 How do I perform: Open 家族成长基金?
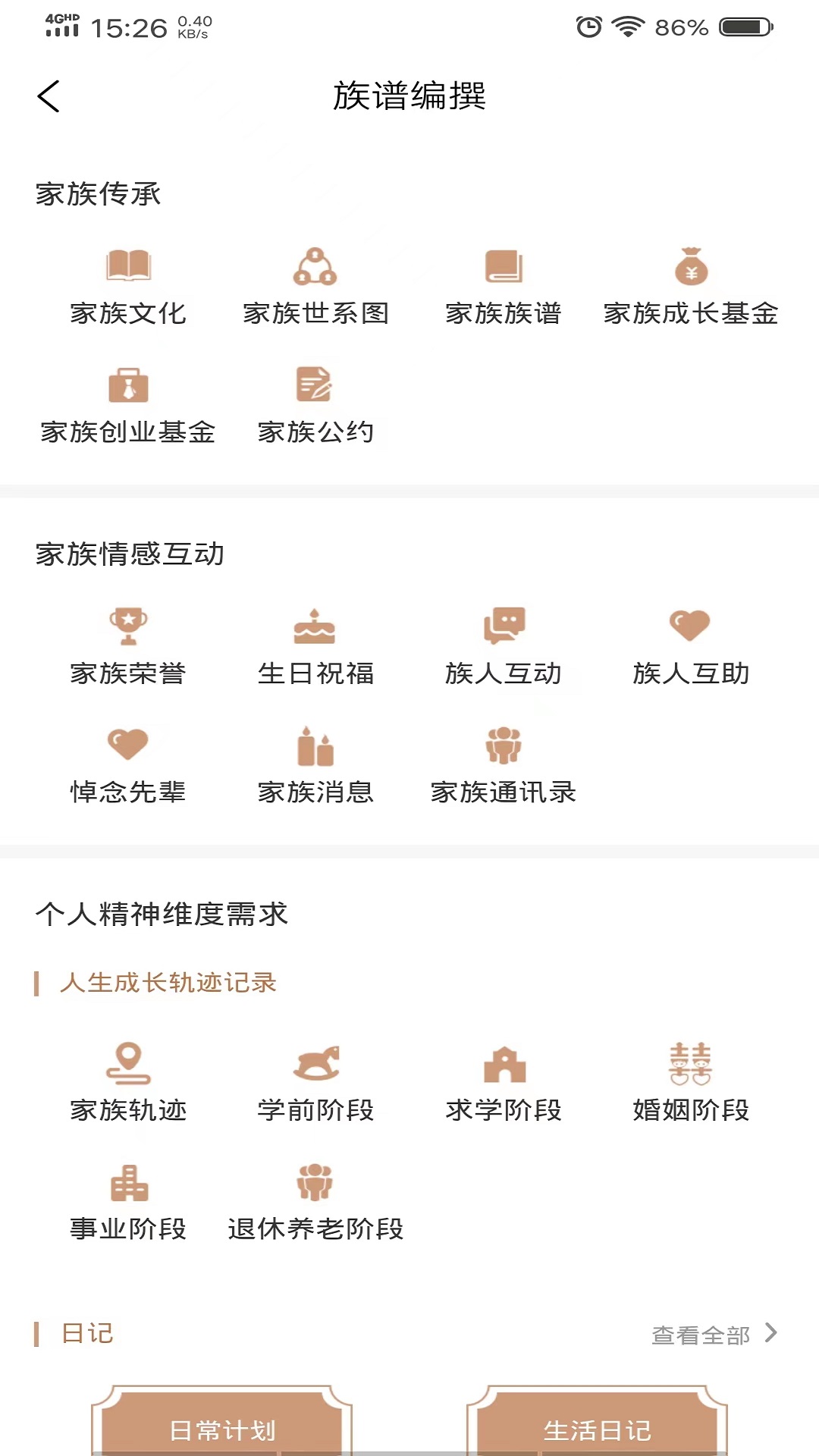(x=691, y=287)
